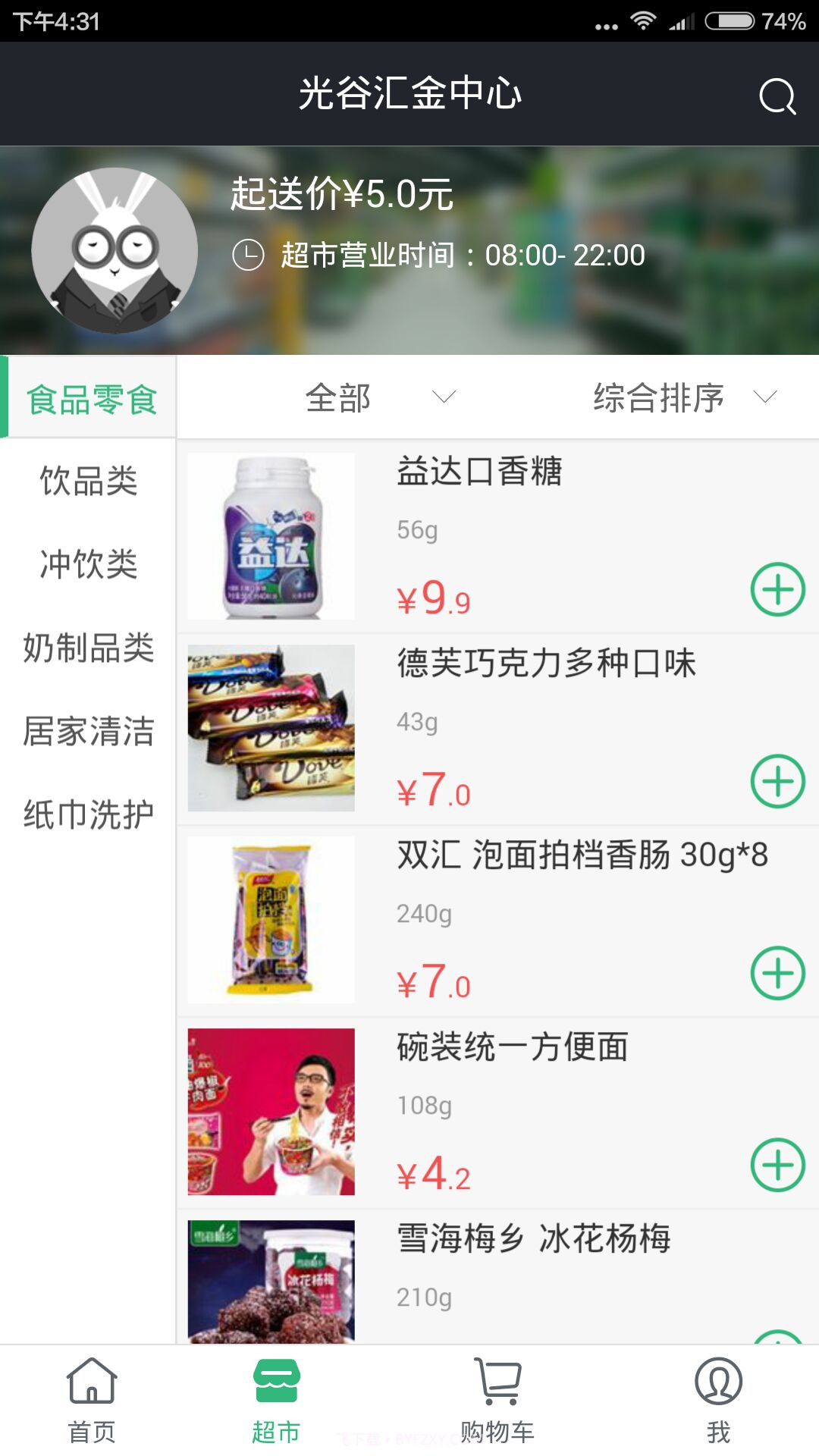
Task: Add 德芙巧克力多种口味 with its plus button
Action: (777, 781)
